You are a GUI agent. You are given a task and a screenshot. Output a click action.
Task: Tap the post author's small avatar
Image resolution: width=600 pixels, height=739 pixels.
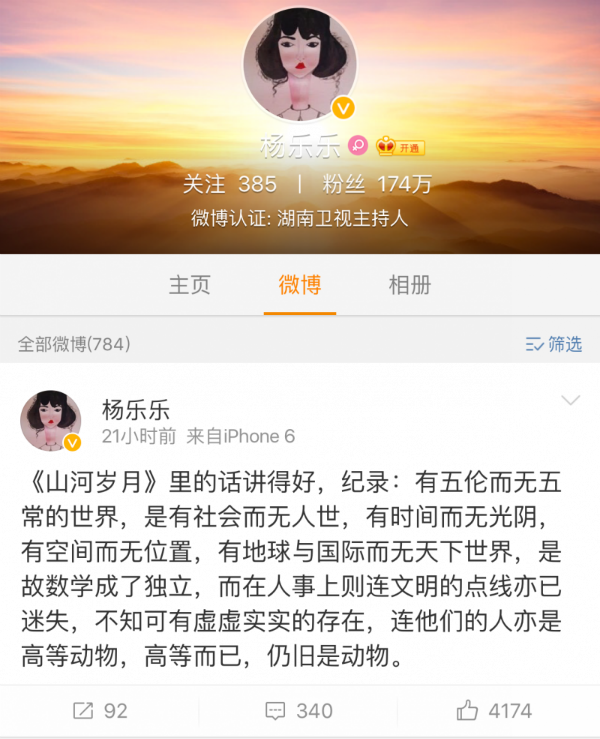(50, 420)
